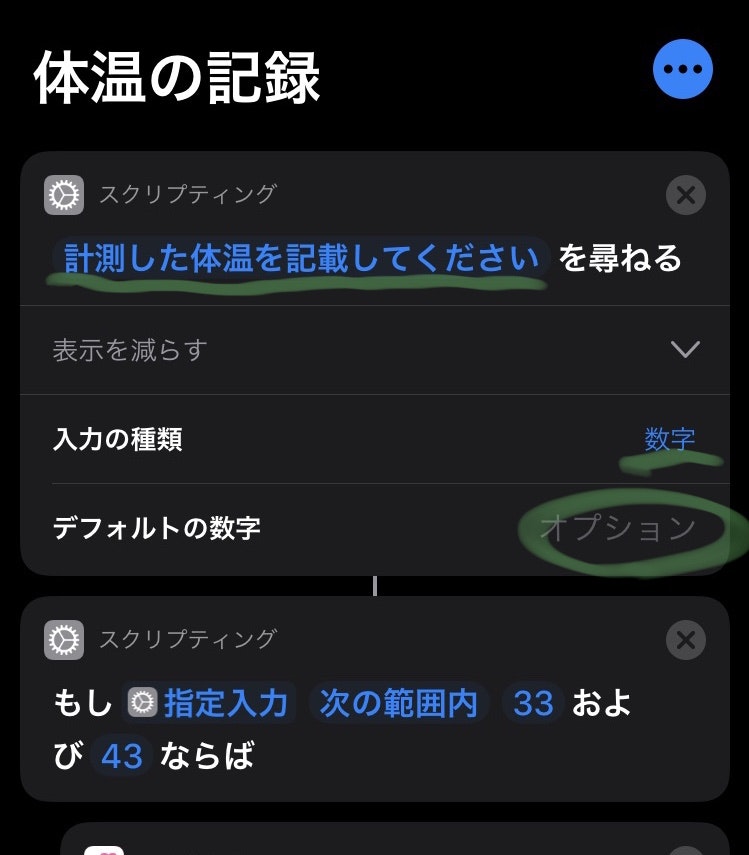Image resolution: width=749 pixels, height=855 pixels.
Task: Edit the prompt 計測した体温を記載してください
Action: (x=301, y=259)
